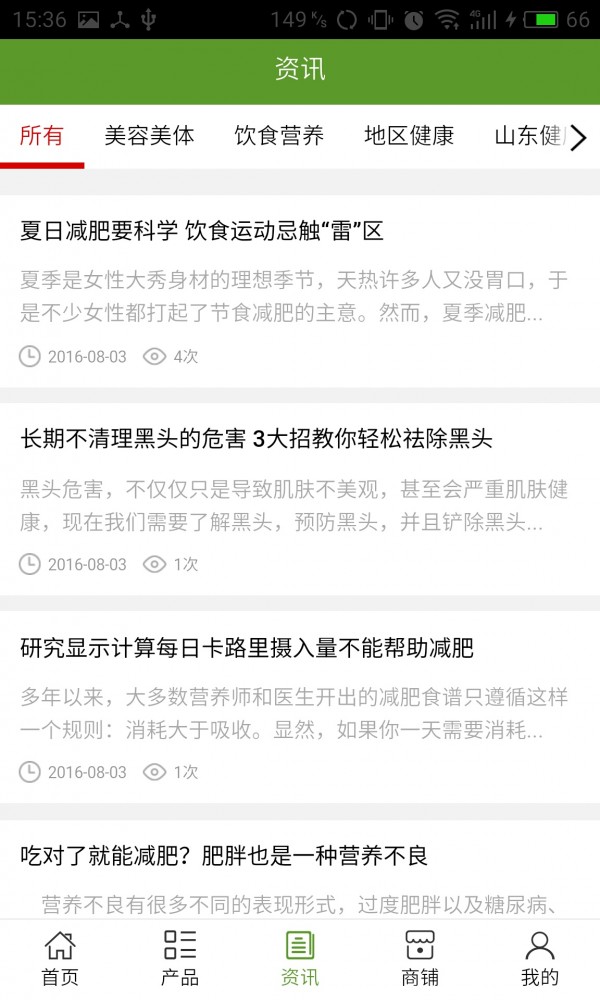Switch to the 美容美体 tab
This screenshot has width=600, height=1000.
coord(149,136)
